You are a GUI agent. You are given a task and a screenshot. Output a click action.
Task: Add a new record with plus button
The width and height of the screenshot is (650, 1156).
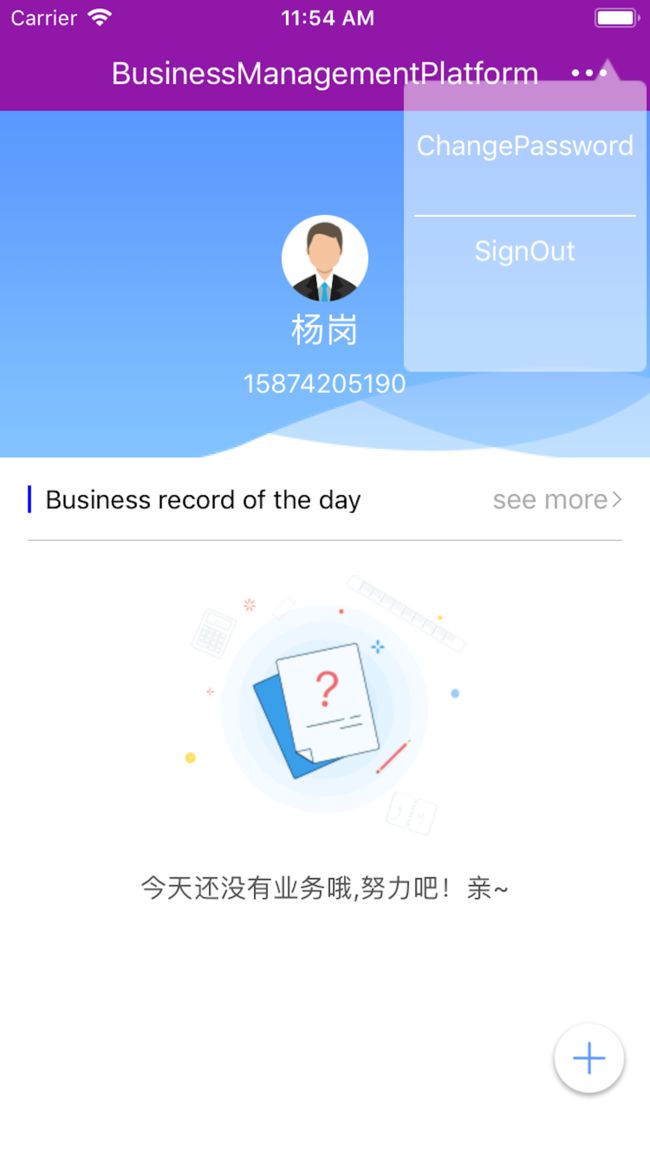589,1058
